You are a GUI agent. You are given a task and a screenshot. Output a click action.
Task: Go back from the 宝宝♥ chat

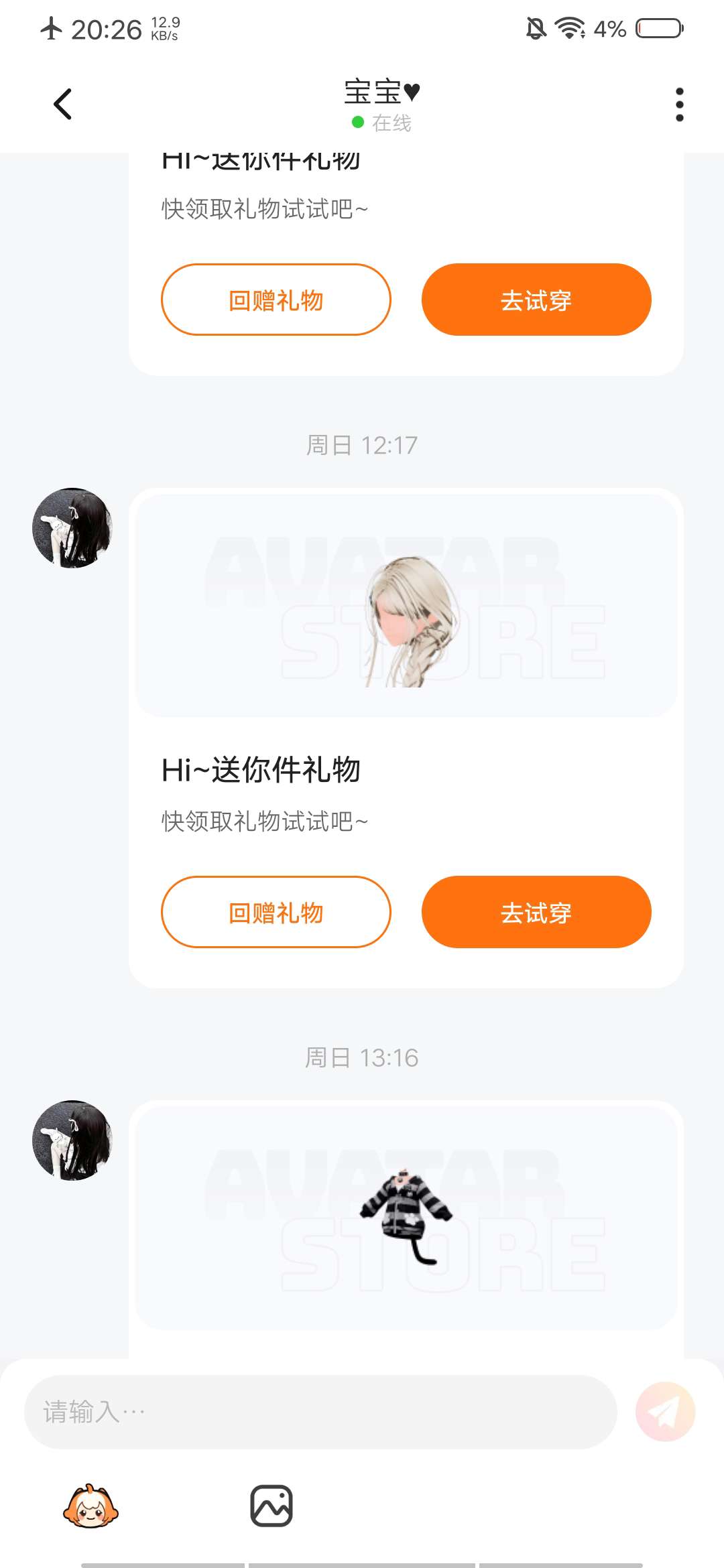click(62, 104)
